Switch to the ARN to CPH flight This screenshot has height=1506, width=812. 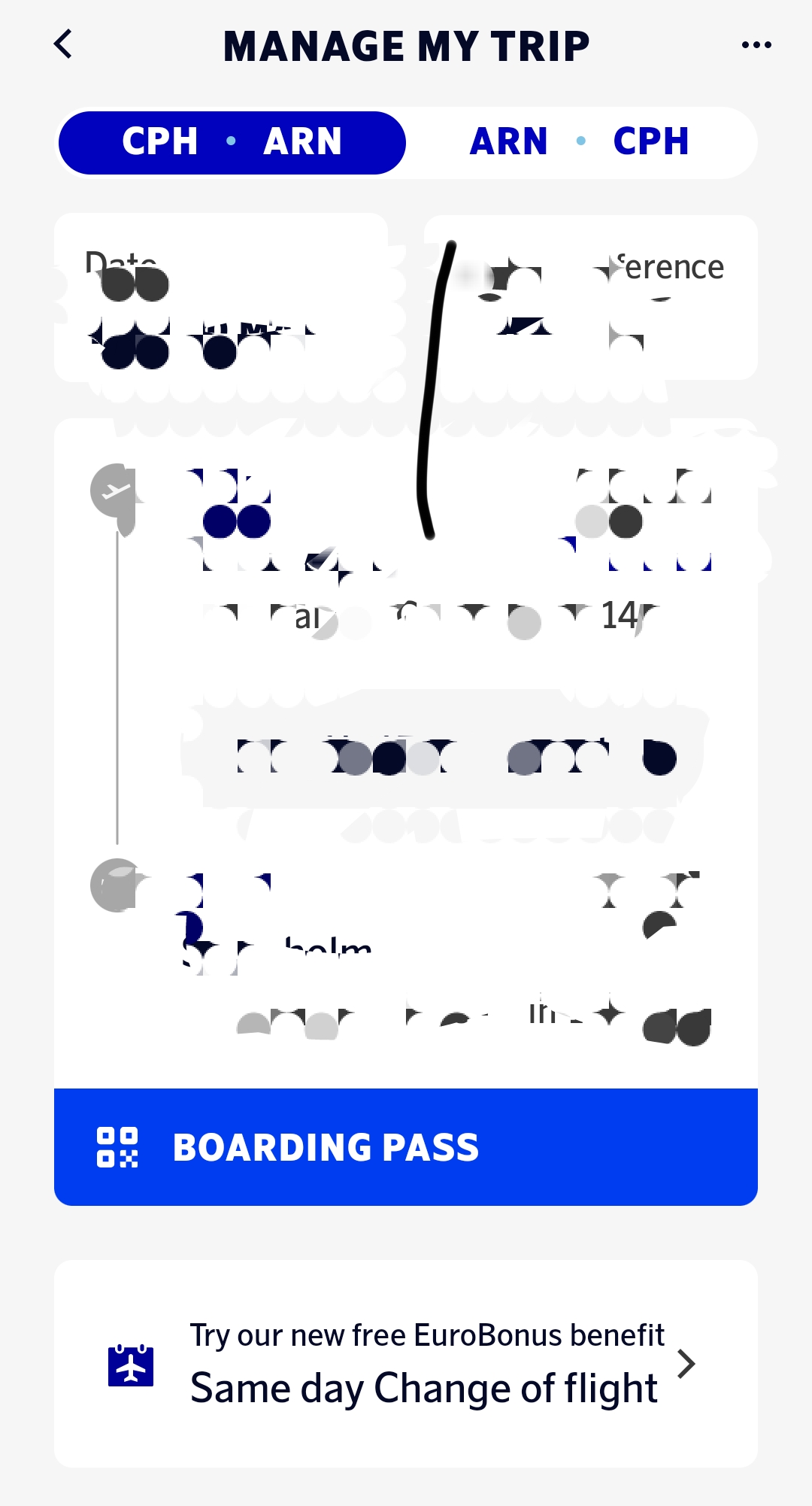580,142
